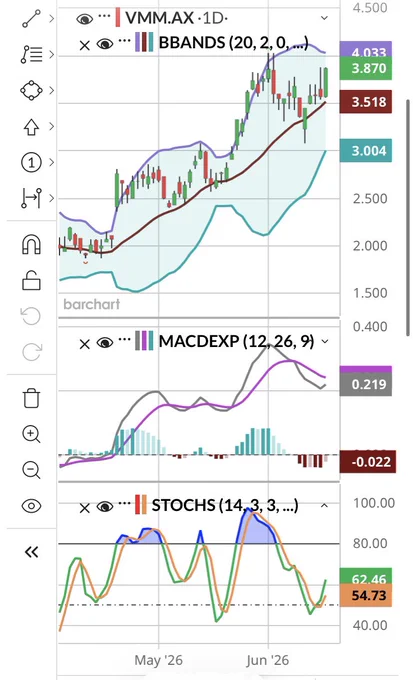Zoom out of the chart
Screen dimensions: 413x680
pyautogui.click(x=31, y=470)
